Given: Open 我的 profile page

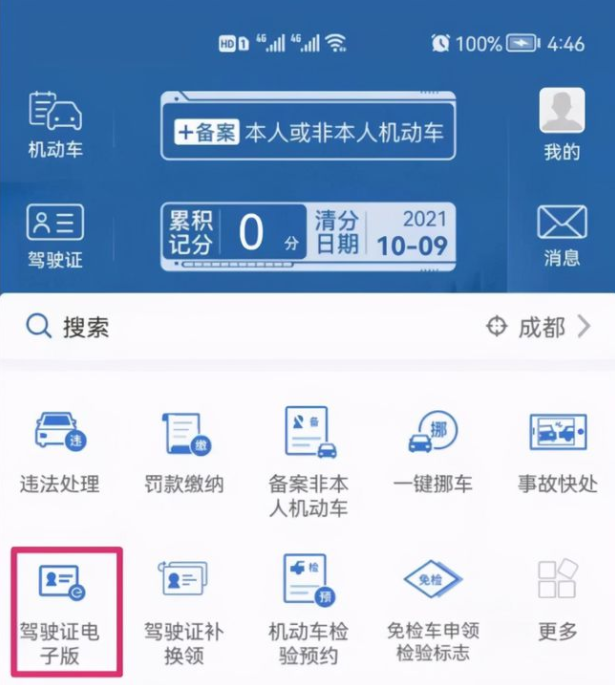Looking at the screenshot, I should (x=561, y=125).
